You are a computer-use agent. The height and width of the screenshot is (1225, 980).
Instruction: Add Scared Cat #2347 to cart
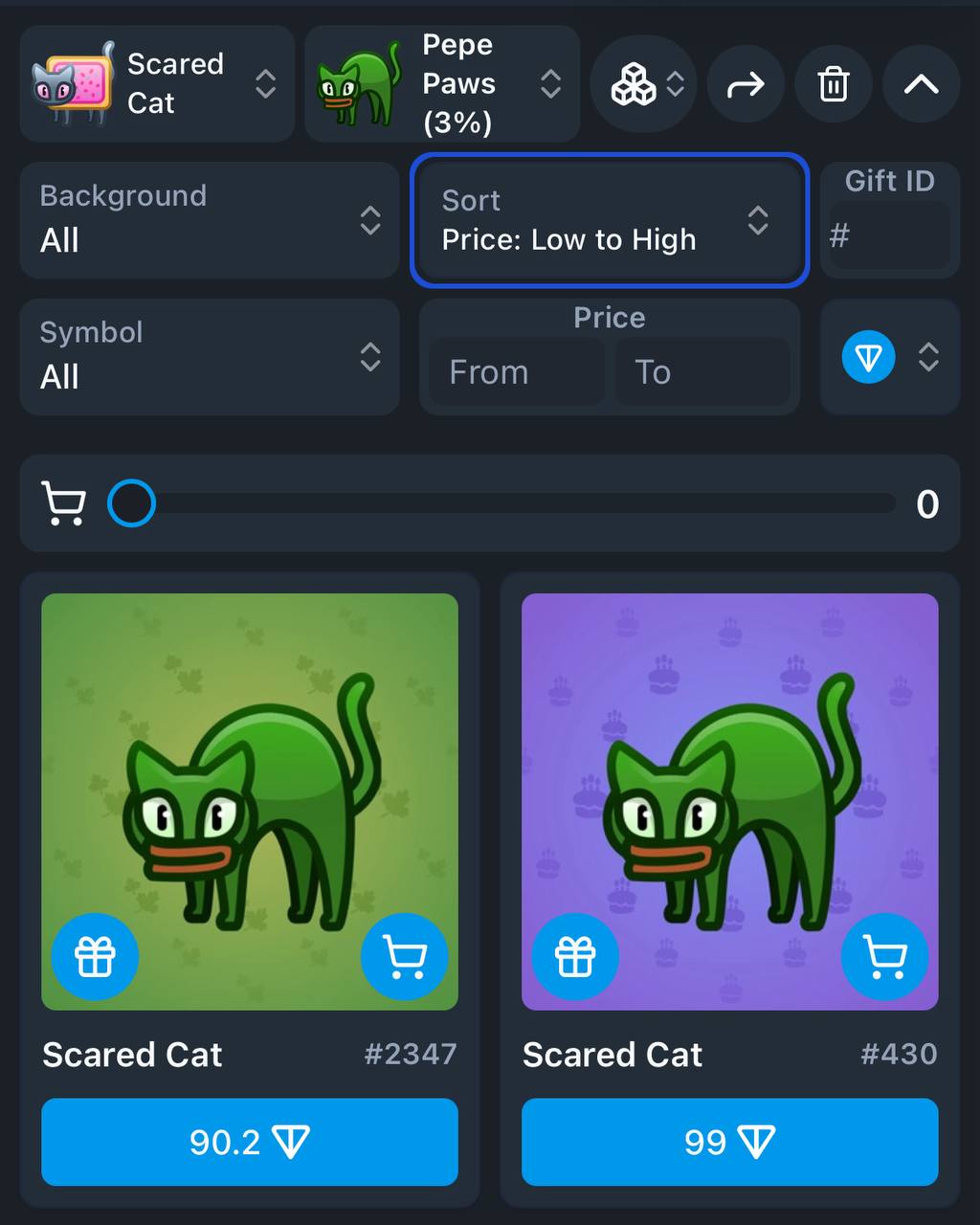click(x=404, y=956)
